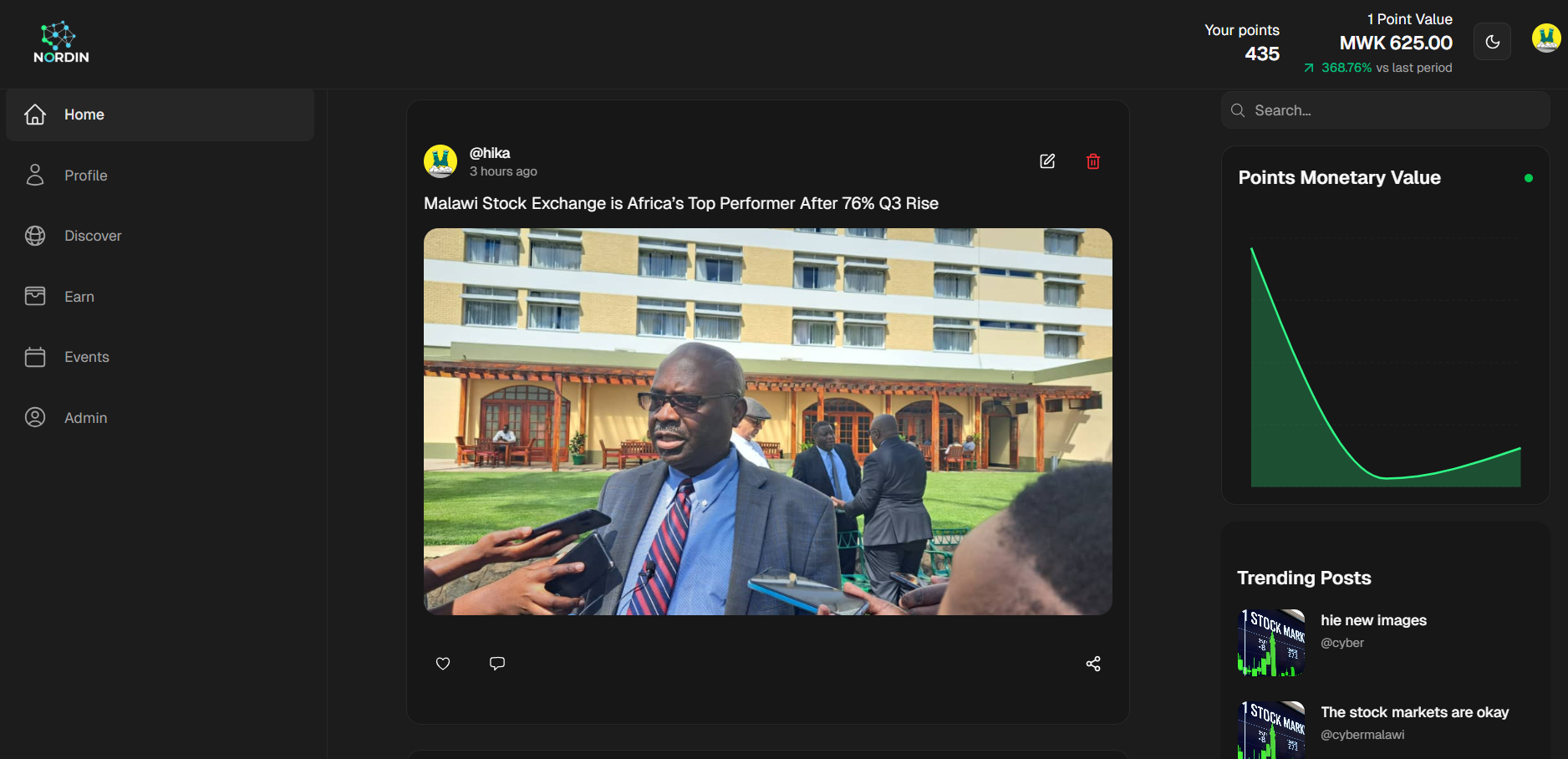The image size is (1568, 759).
Task: Open the Admin section
Action: (x=85, y=418)
